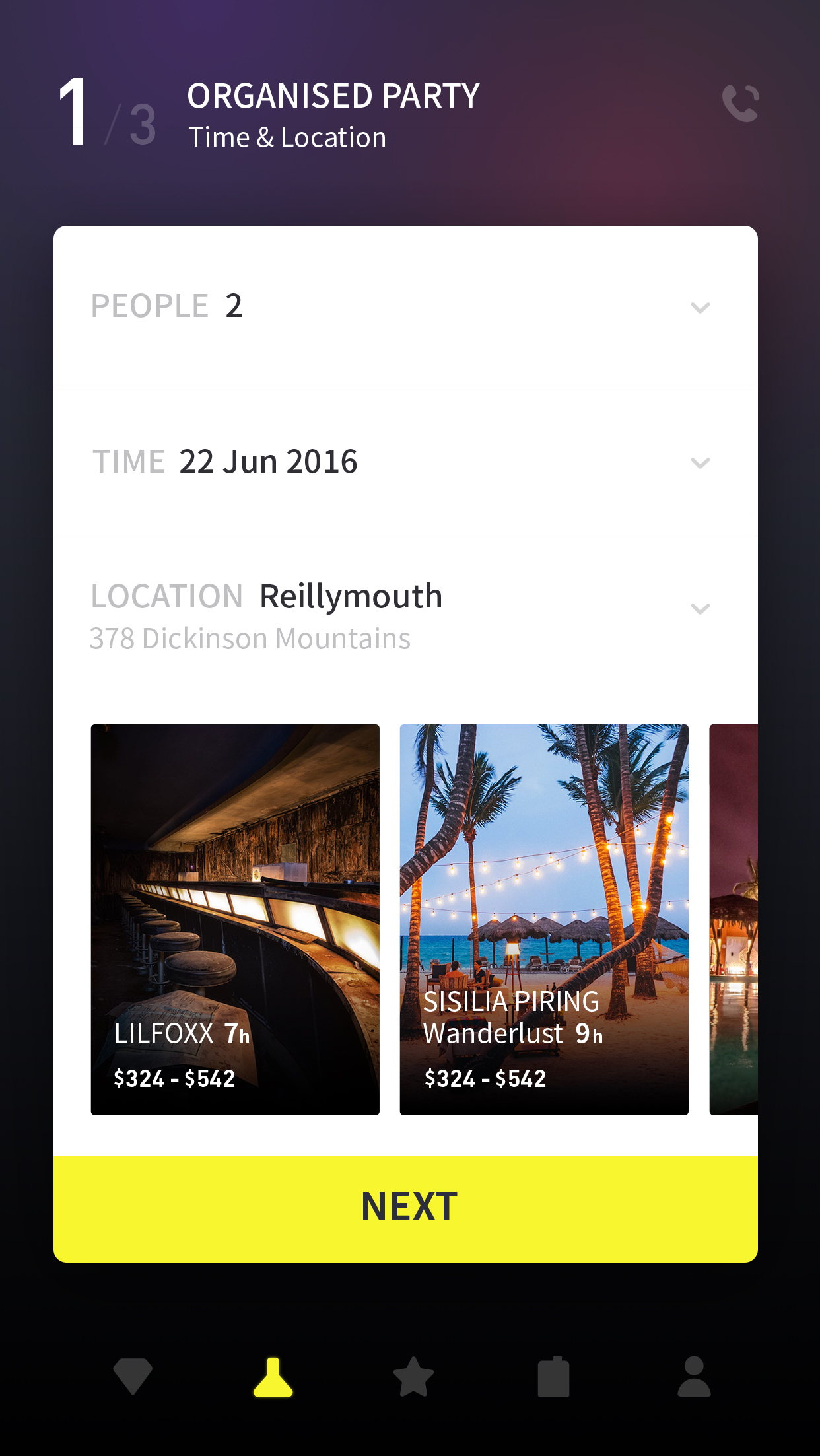Switch to the profile tab
Viewport: 820px width, 1456px height.
click(x=694, y=1377)
